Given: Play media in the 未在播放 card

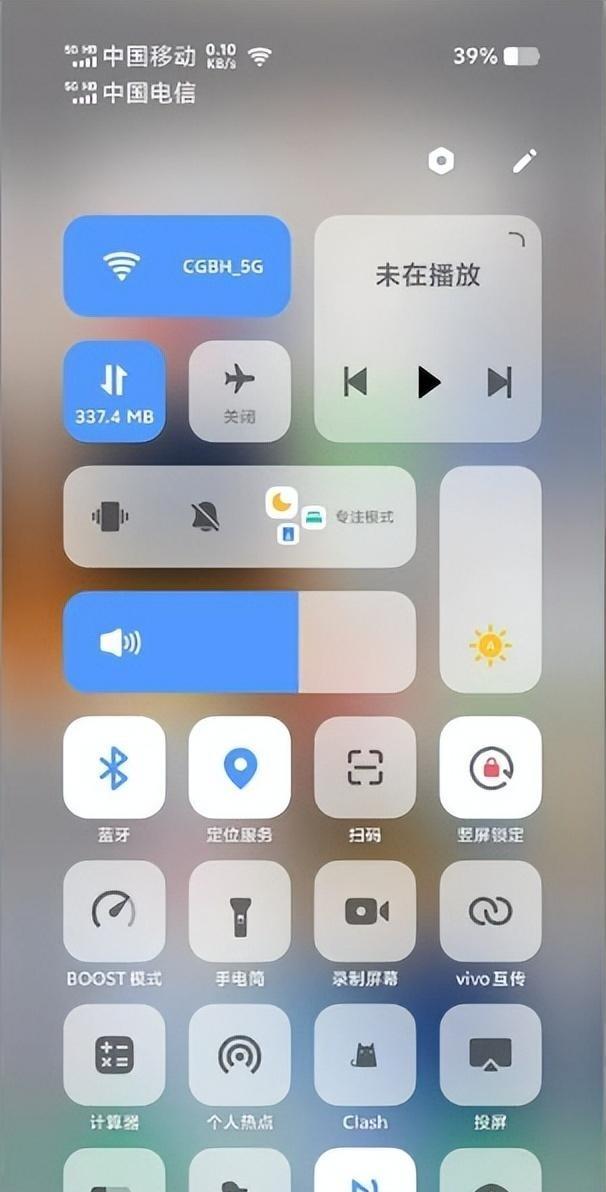Looking at the screenshot, I should coord(428,382).
